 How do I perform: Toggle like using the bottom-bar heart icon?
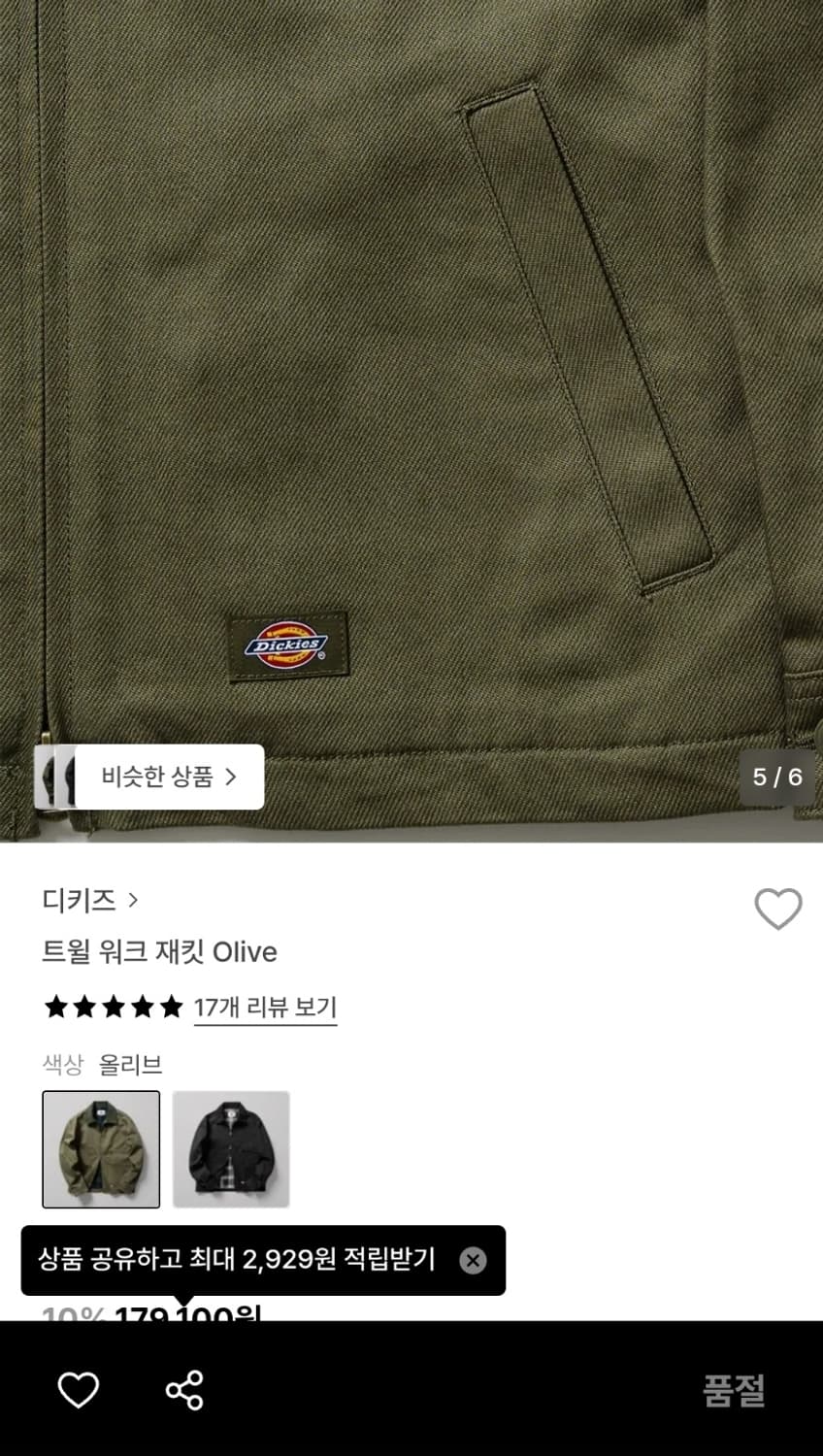coord(78,1390)
